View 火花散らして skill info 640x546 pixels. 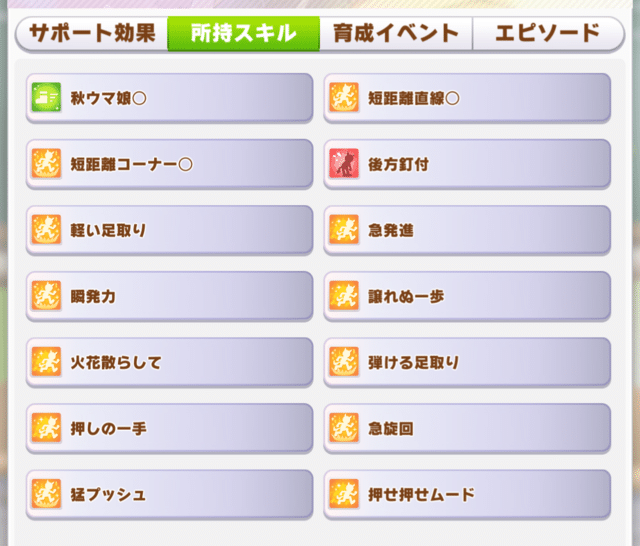[169, 361]
